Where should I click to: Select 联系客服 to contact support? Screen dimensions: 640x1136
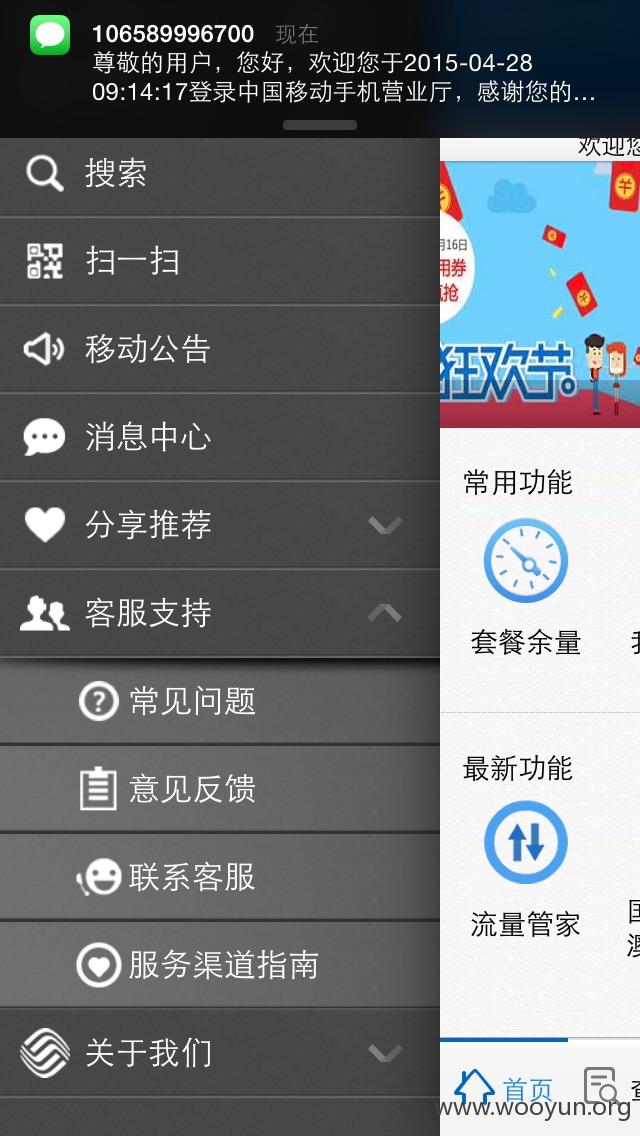click(x=220, y=877)
